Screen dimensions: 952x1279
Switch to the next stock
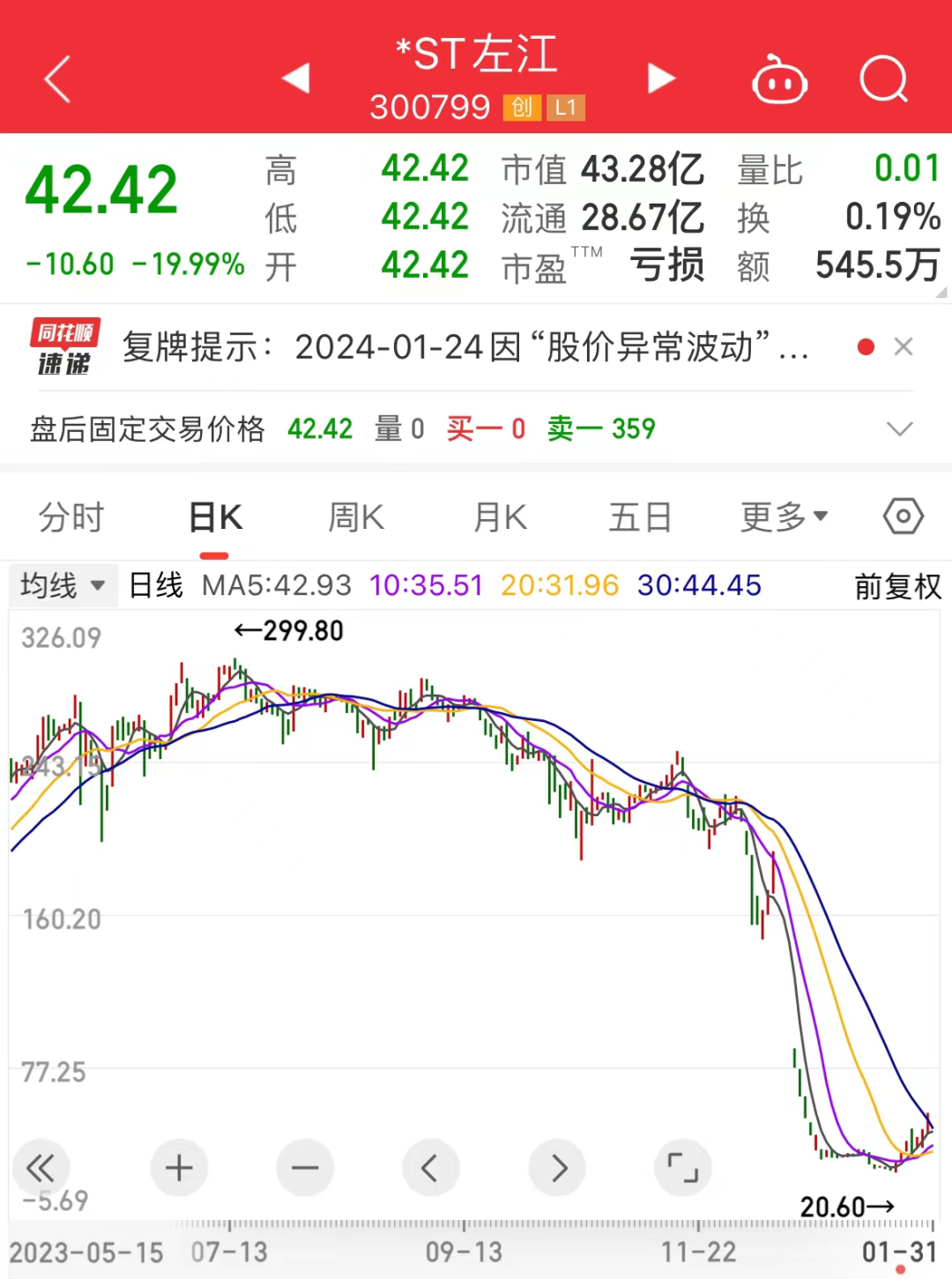pos(661,78)
